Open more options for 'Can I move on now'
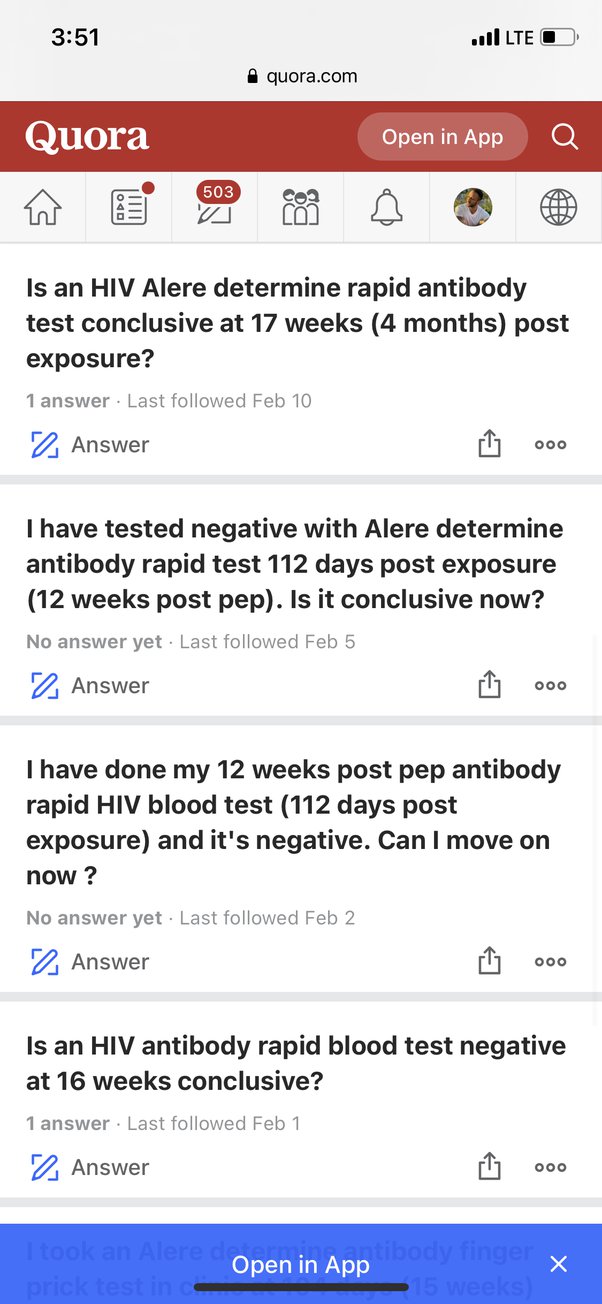602x1304 pixels. click(x=550, y=962)
